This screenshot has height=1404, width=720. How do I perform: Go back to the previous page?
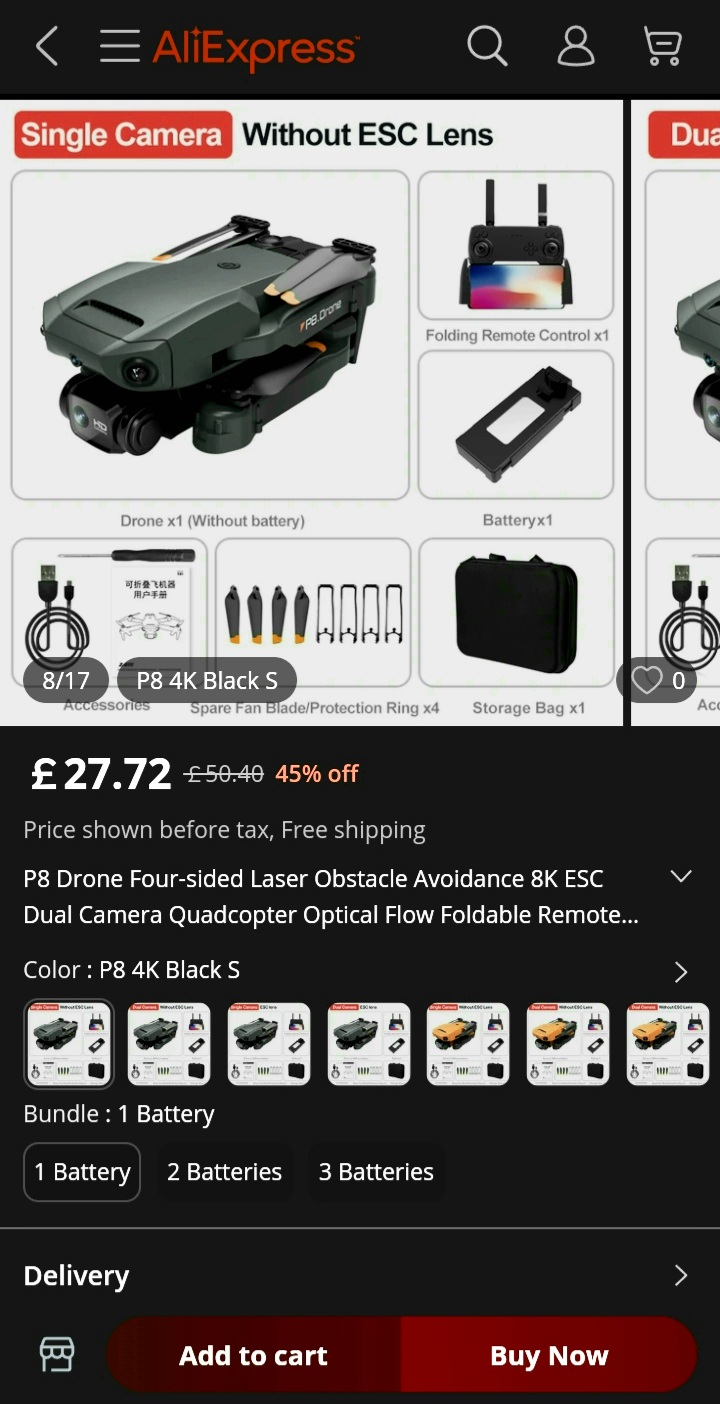click(x=47, y=46)
